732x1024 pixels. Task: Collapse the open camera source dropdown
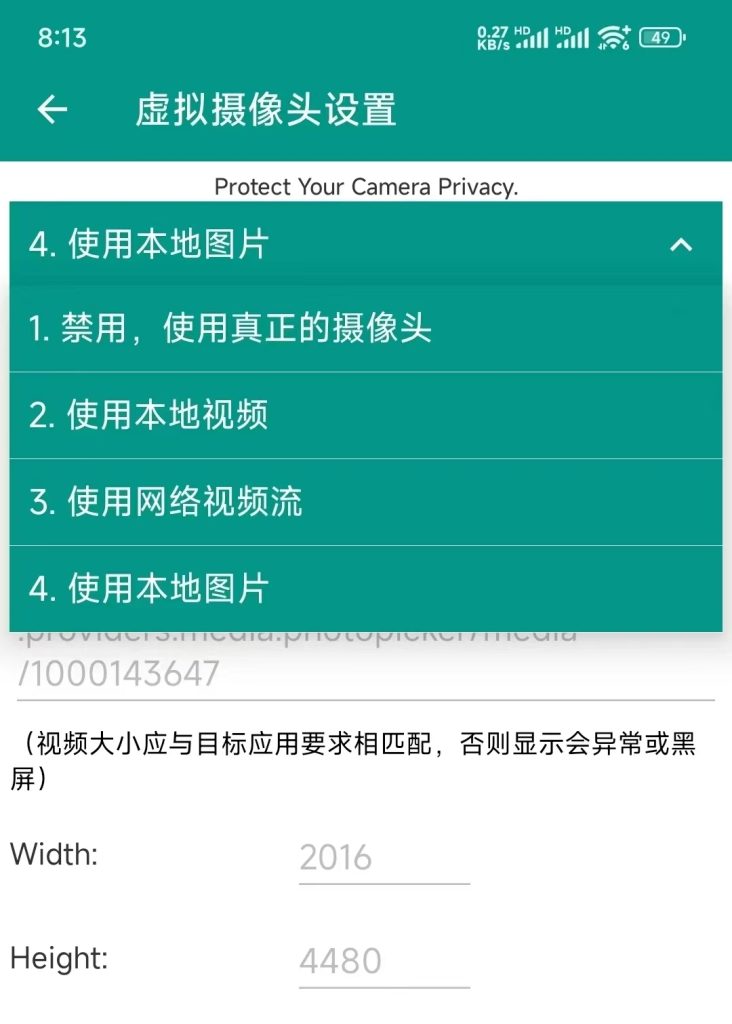pos(680,245)
